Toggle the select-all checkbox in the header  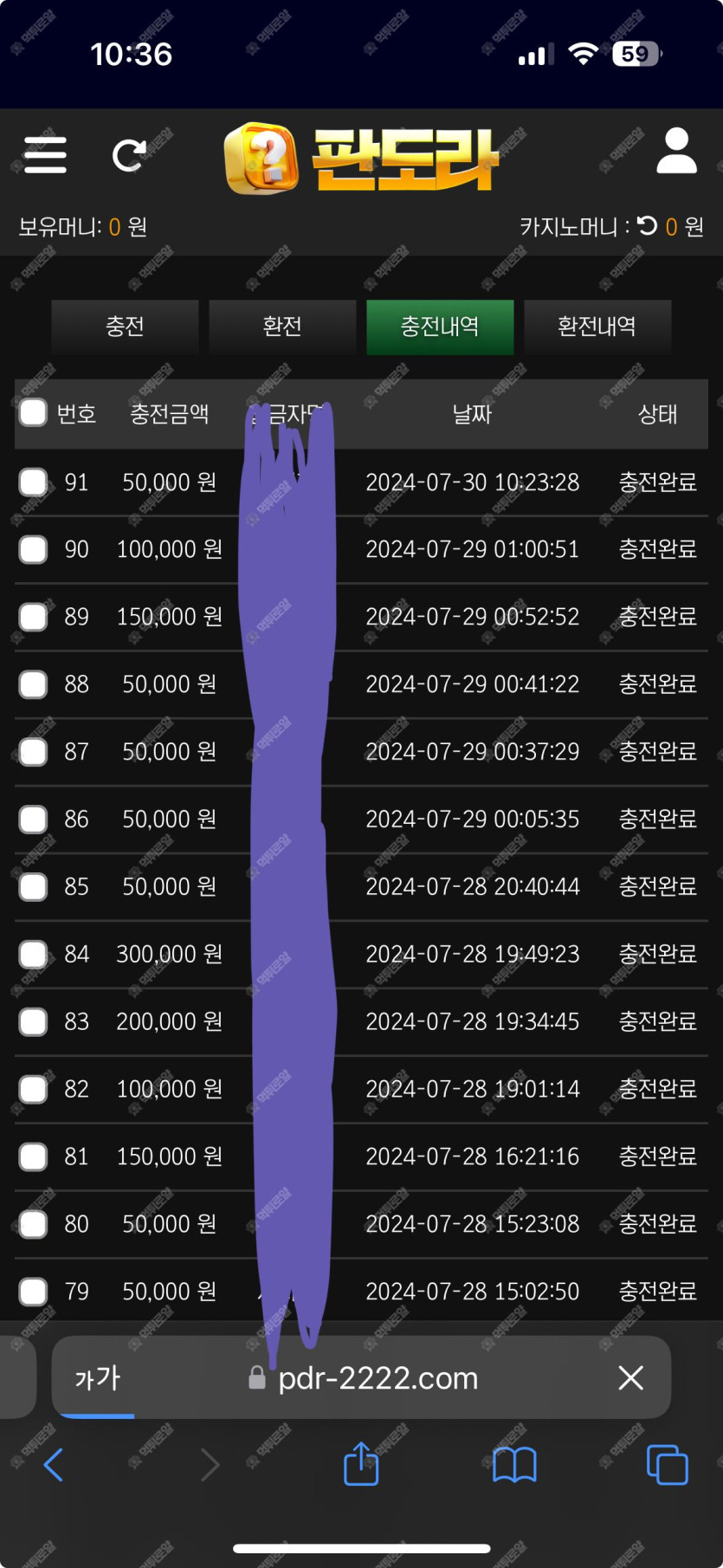click(x=34, y=413)
